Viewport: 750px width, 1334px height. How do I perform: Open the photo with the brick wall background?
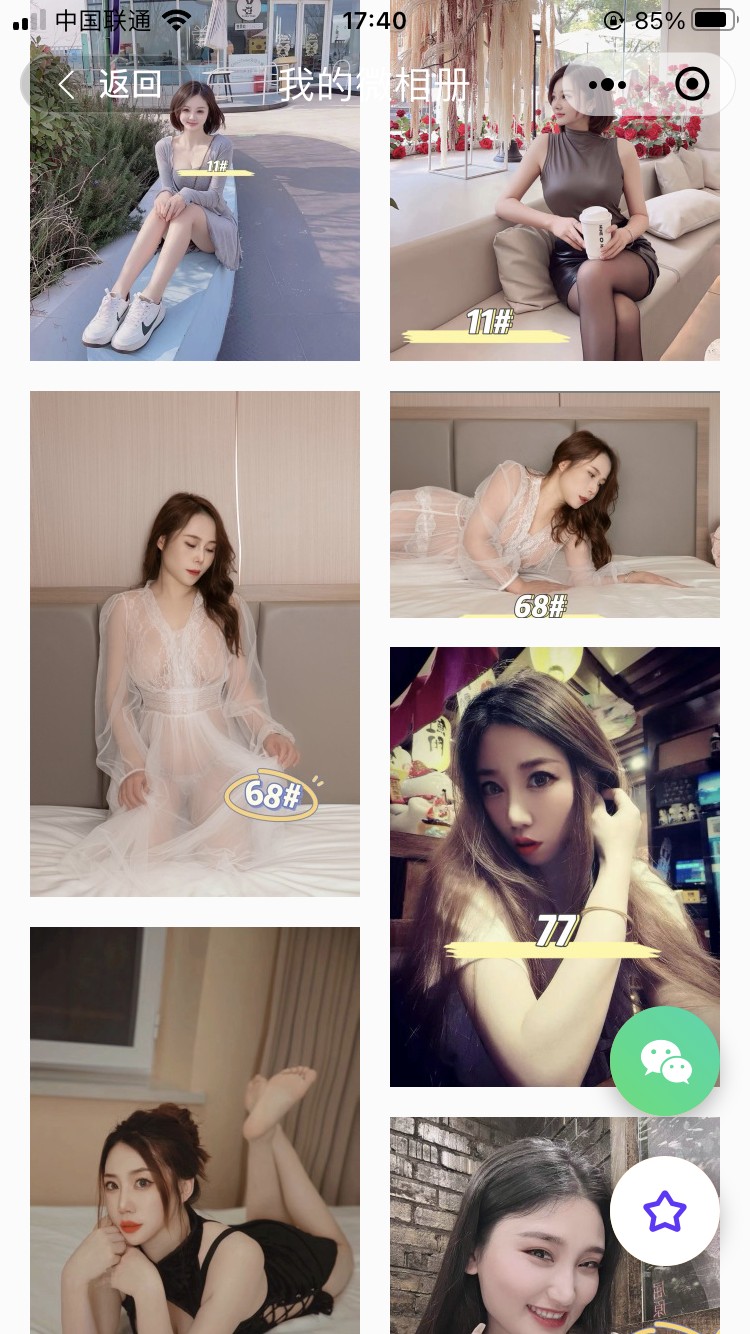[x=500, y=1225]
